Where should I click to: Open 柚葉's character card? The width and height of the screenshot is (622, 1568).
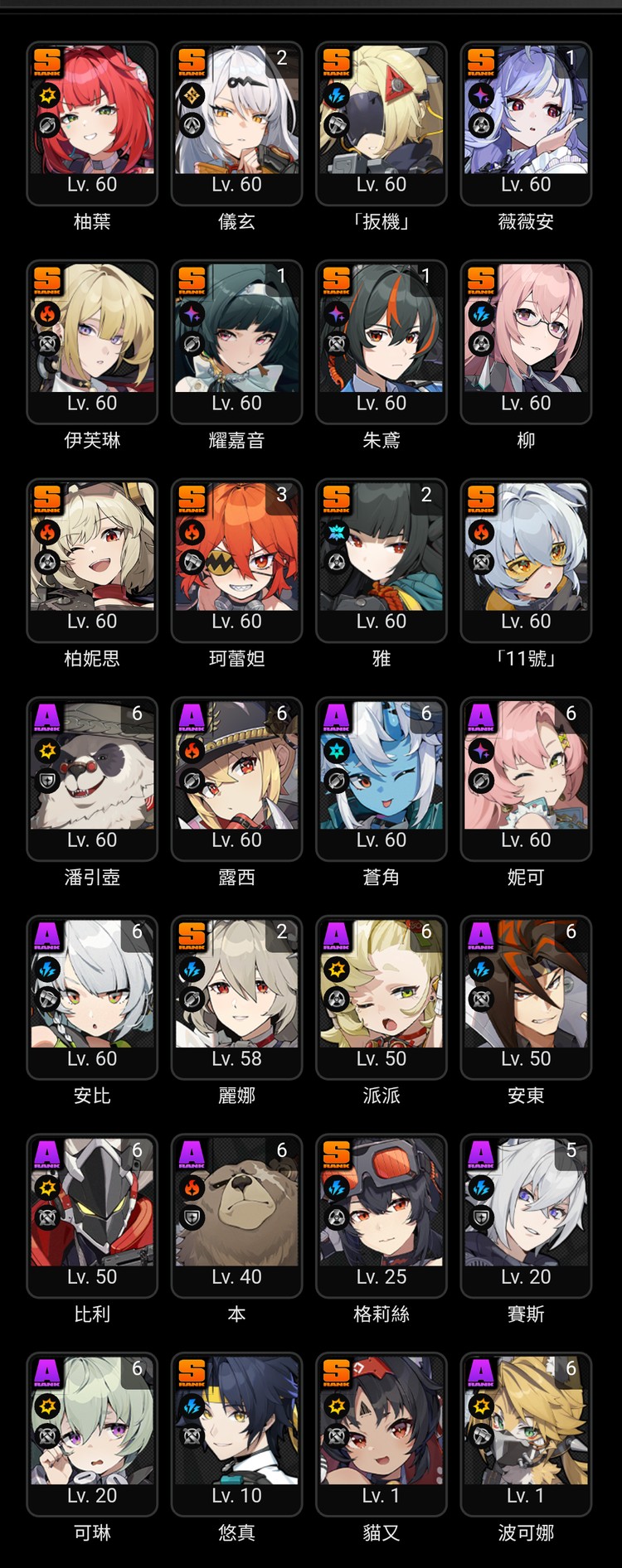[92, 123]
